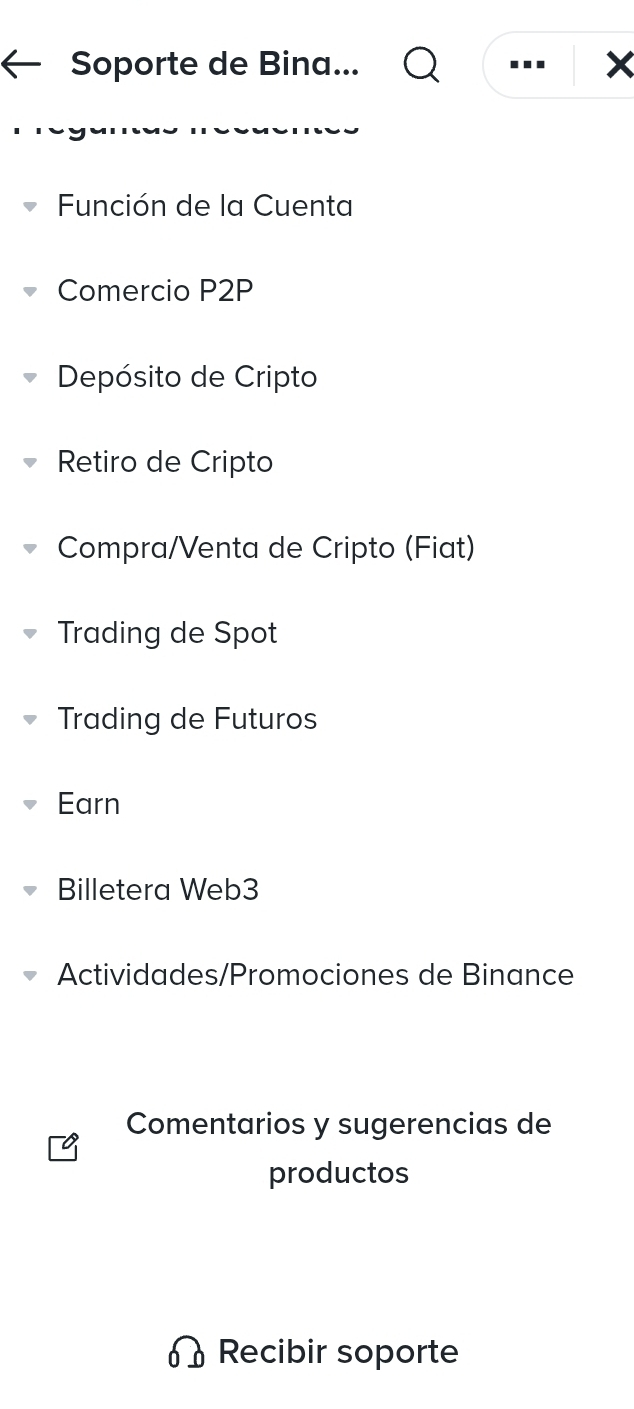Expand Trading de Futuros section
634x1409 pixels.
187,719
